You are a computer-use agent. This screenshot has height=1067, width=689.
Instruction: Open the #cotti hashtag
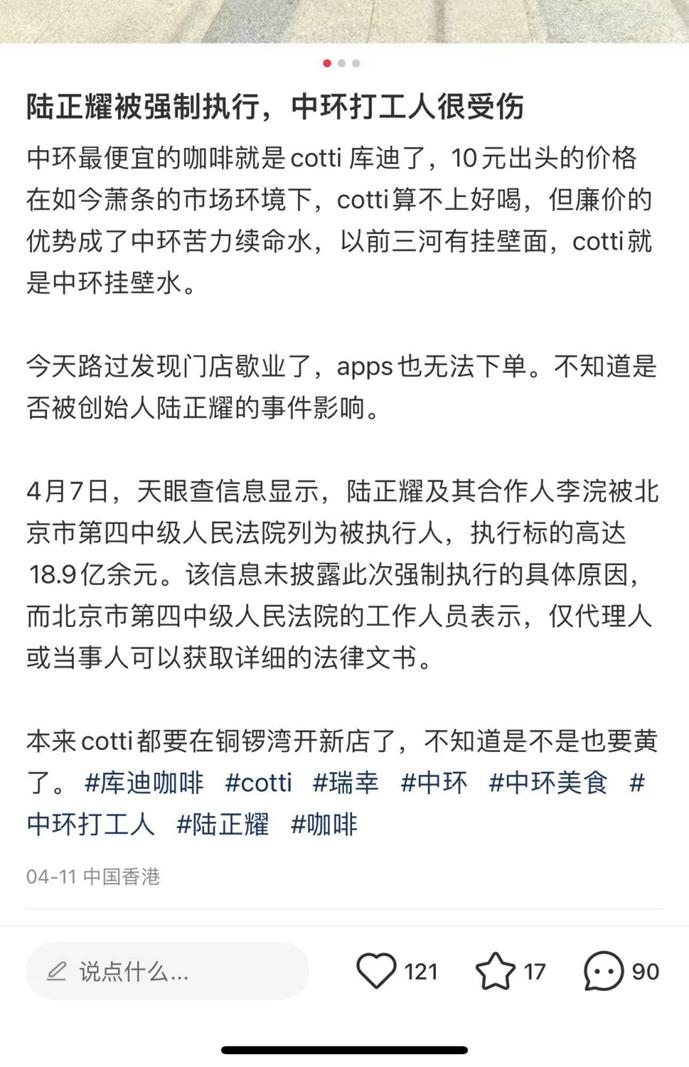(259, 782)
